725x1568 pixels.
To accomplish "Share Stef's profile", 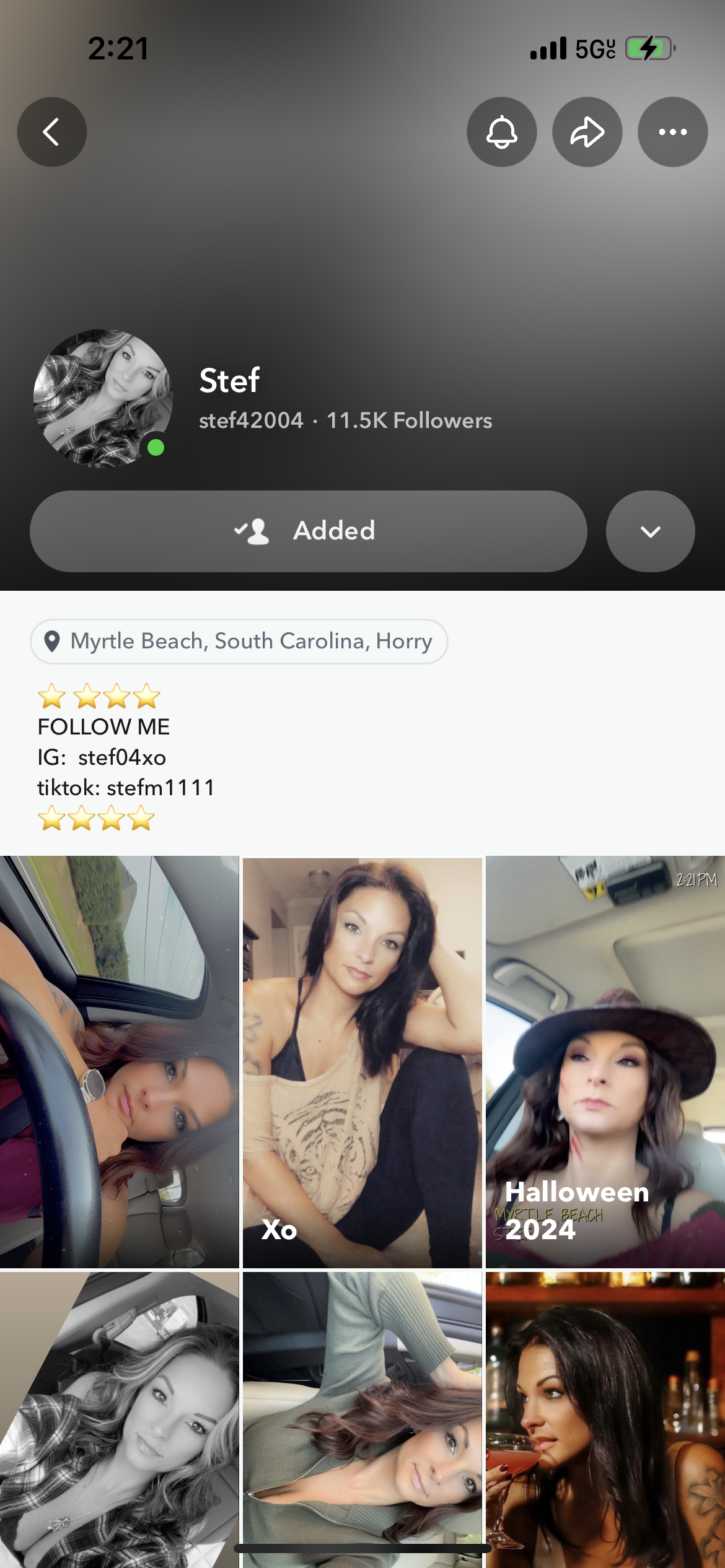I will click(587, 132).
